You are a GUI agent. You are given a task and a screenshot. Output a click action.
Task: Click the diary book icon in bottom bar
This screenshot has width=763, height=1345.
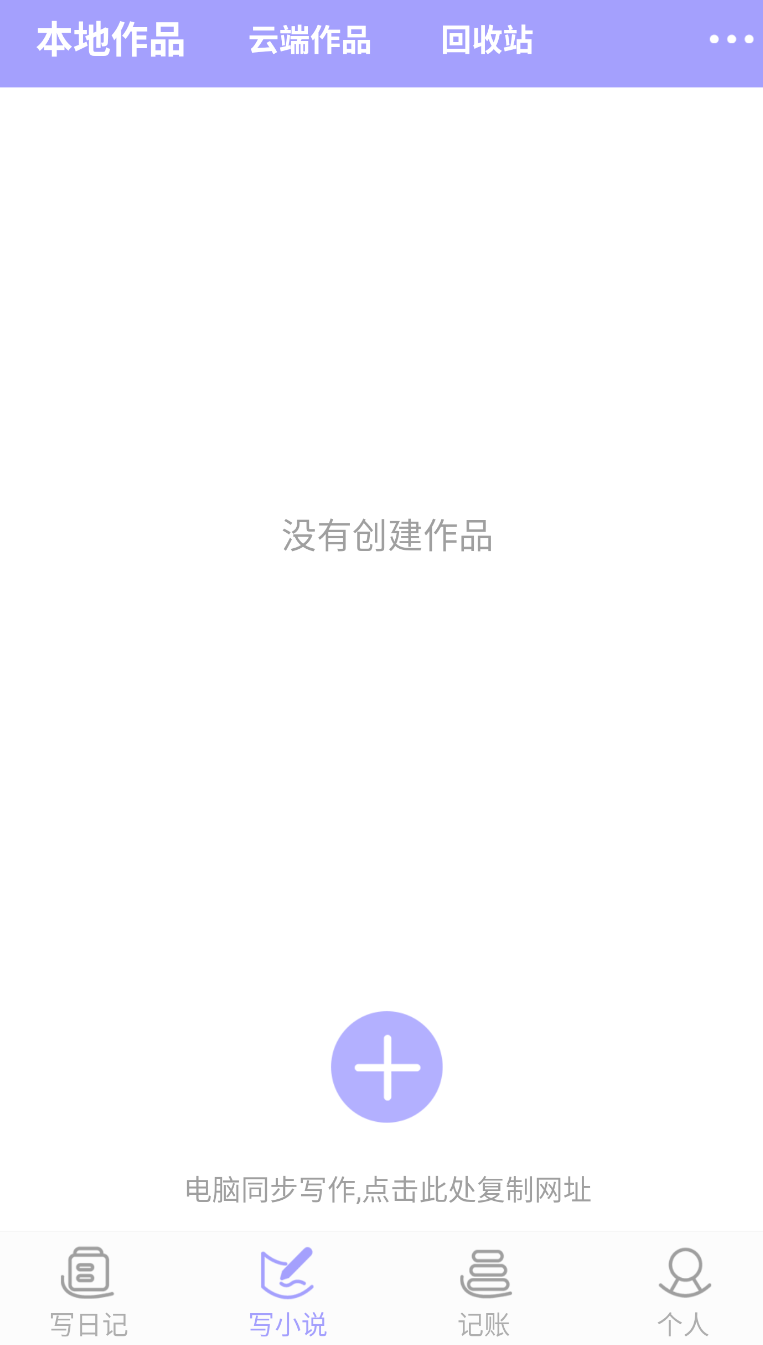coord(88,1272)
